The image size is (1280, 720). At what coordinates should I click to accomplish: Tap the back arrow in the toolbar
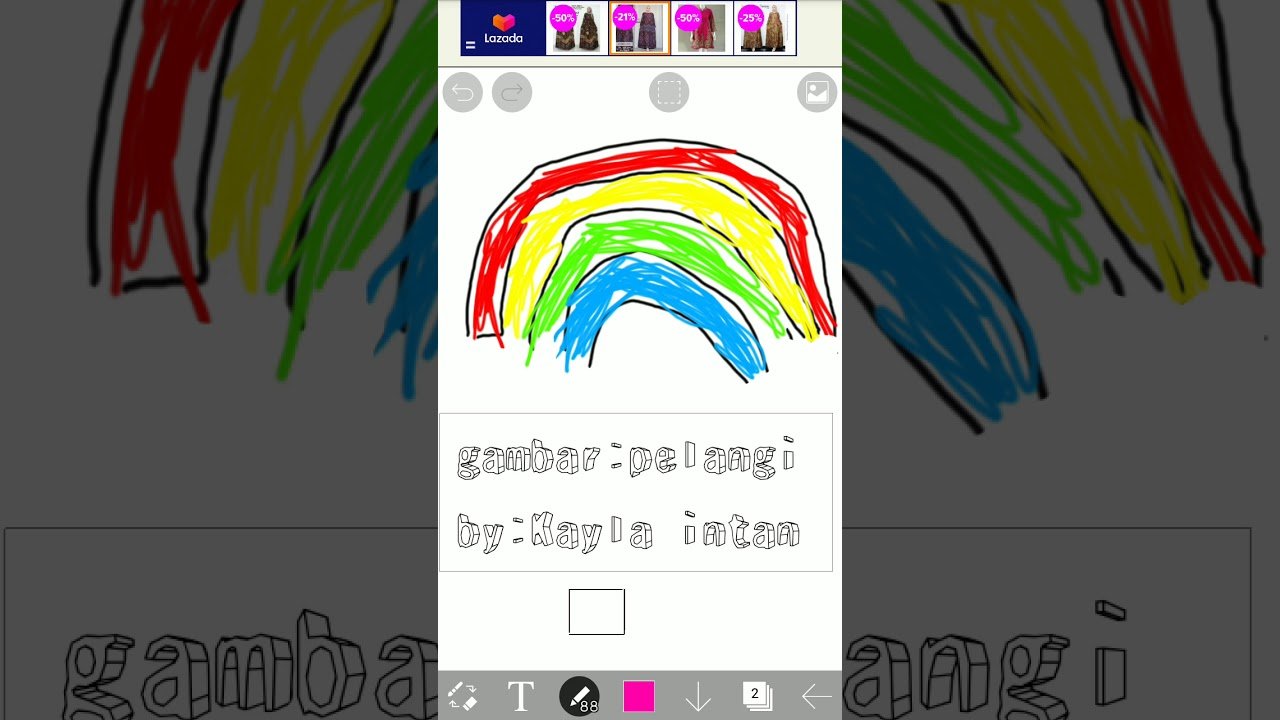(816, 696)
